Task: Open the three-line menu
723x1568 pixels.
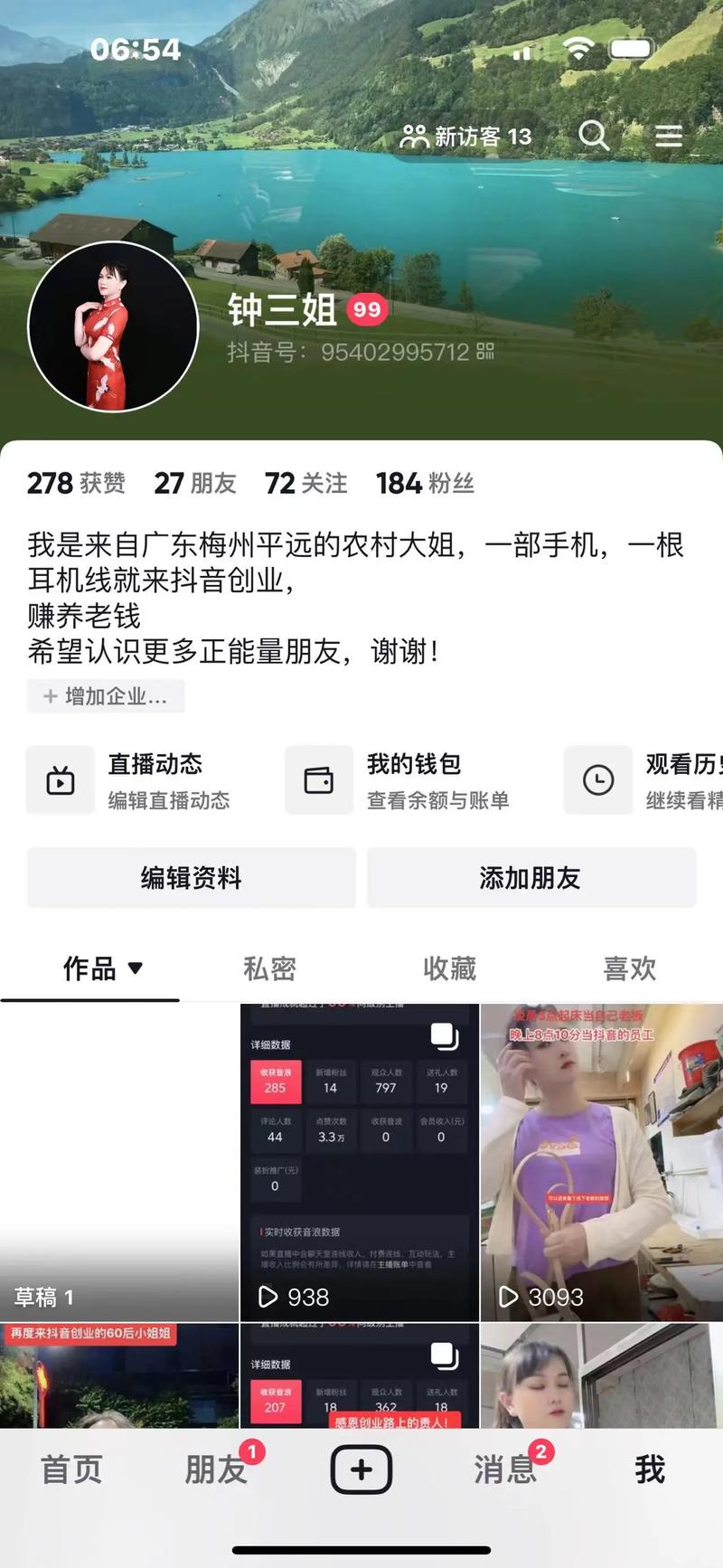Action: pos(669,136)
